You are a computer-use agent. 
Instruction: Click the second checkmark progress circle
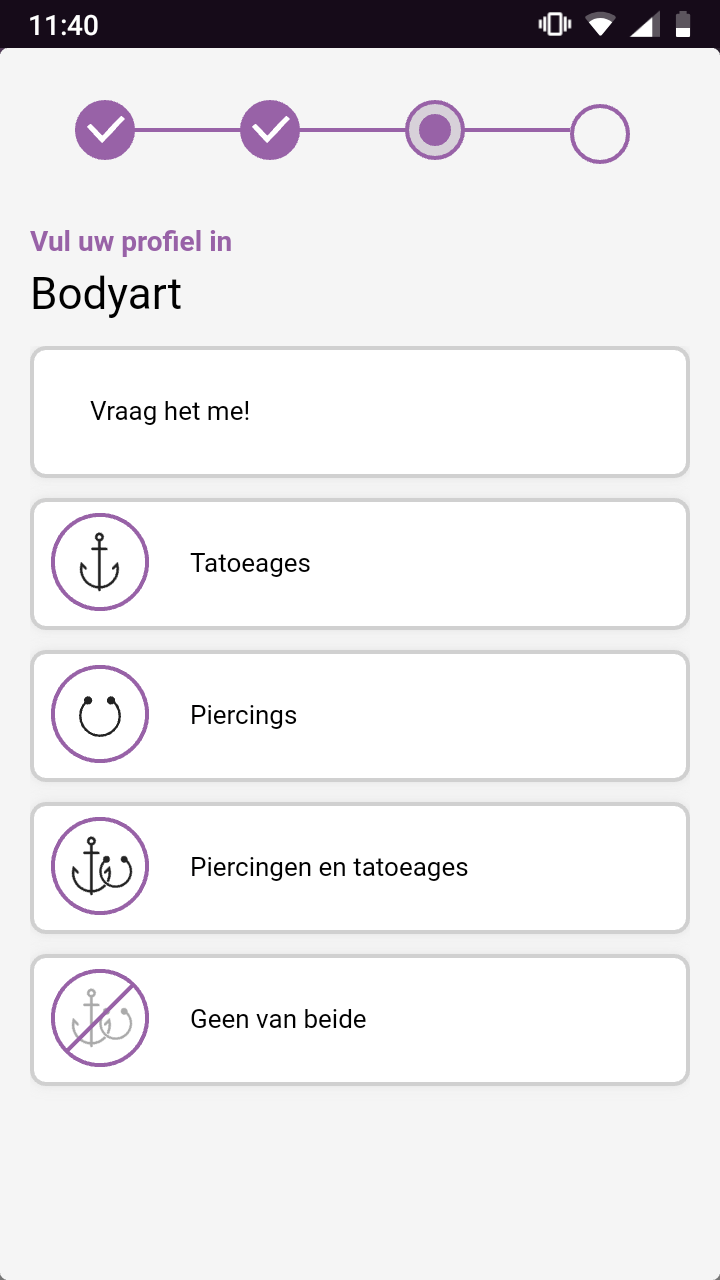[x=270, y=130]
